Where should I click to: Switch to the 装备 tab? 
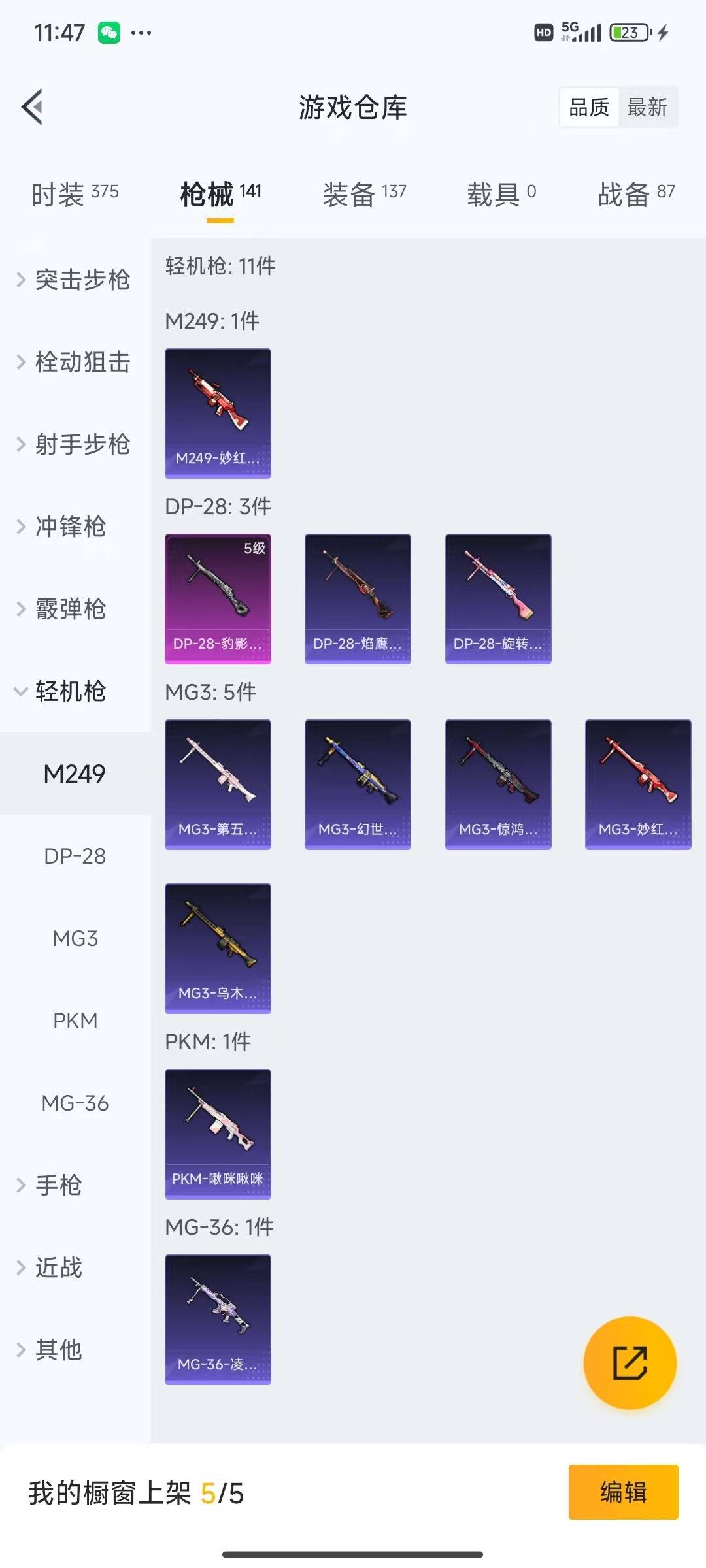point(364,194)
